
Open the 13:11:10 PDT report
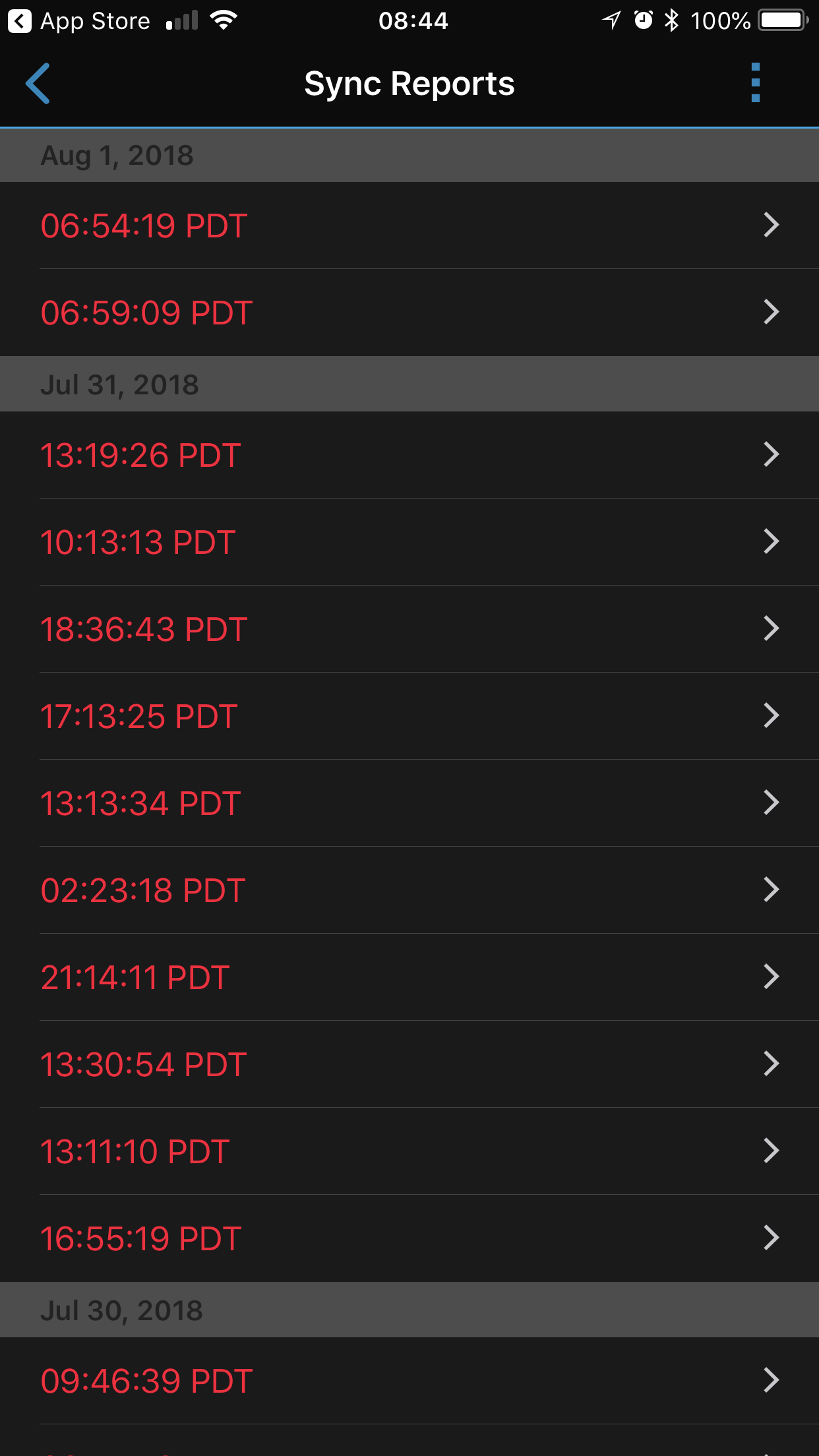pos(409,1151)
